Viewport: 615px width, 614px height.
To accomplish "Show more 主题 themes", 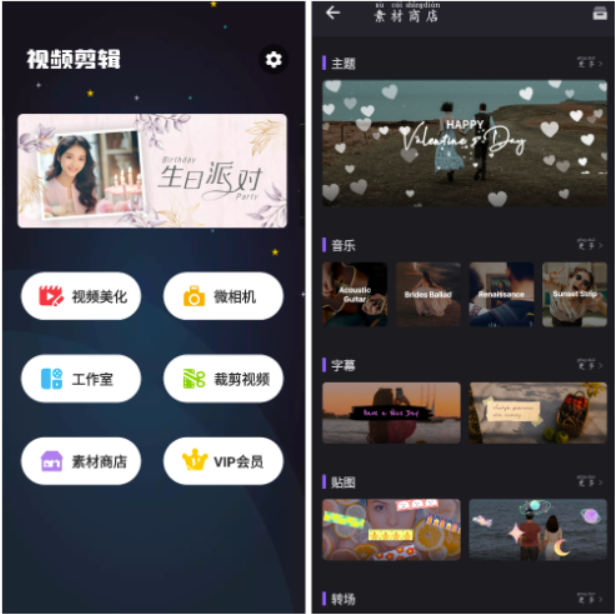I will 592,63.
